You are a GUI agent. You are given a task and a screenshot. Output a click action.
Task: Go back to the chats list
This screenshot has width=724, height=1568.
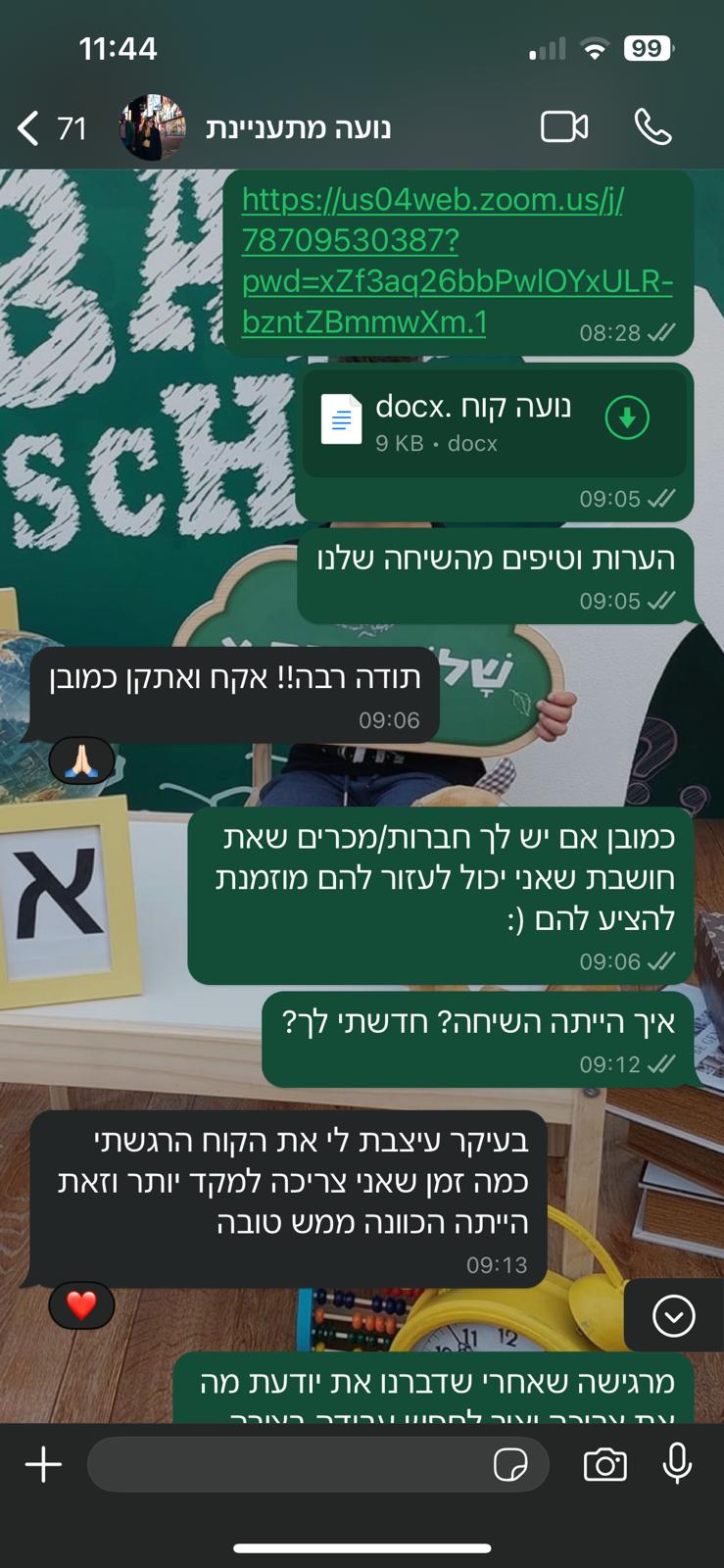tap(29, 127)
